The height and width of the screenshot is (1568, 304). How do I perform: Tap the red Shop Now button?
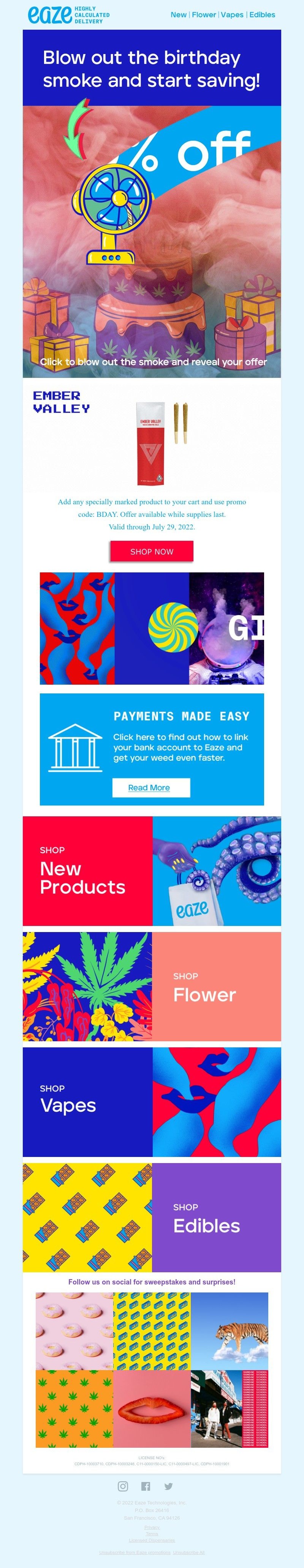pyautogui.click(x=152, y=551)
